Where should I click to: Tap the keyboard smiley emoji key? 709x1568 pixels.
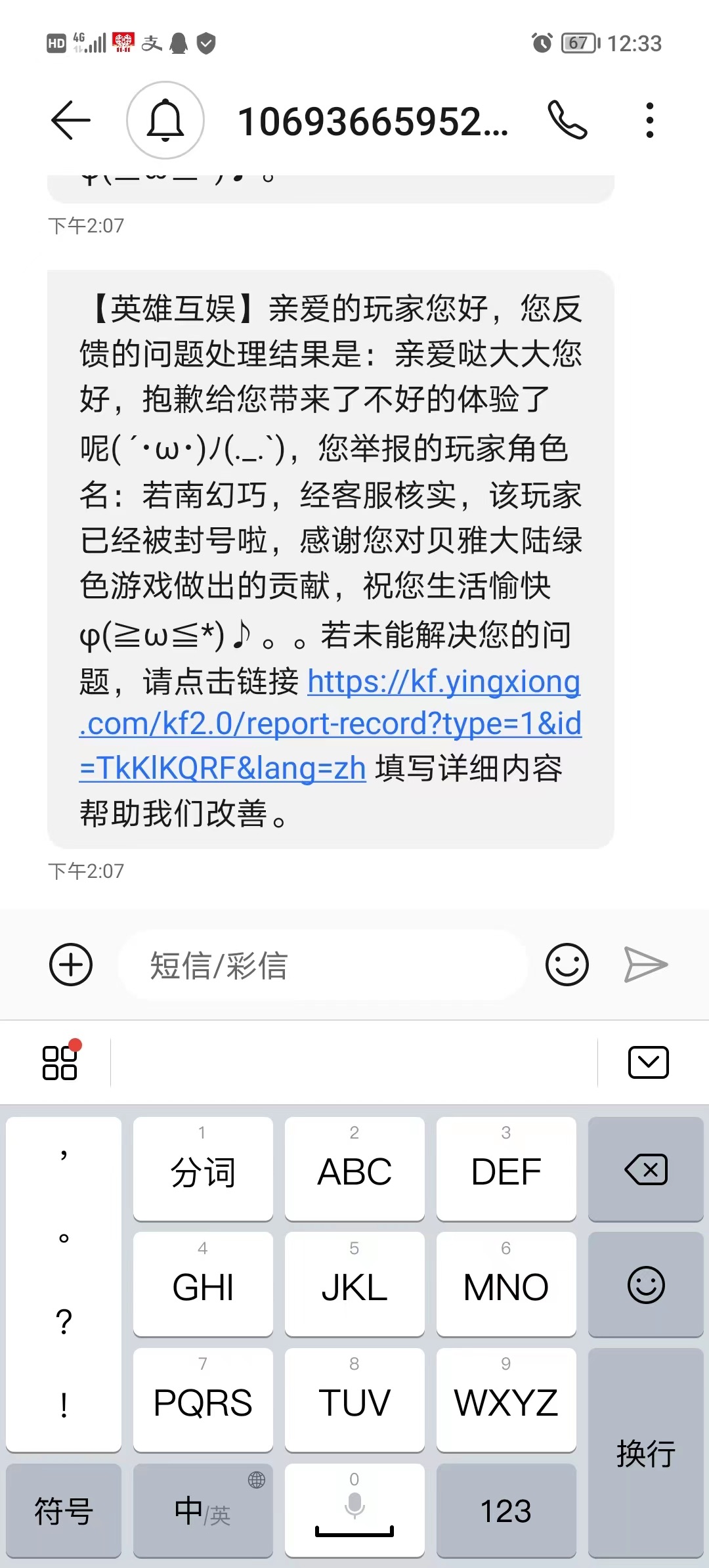[646, 1284]
